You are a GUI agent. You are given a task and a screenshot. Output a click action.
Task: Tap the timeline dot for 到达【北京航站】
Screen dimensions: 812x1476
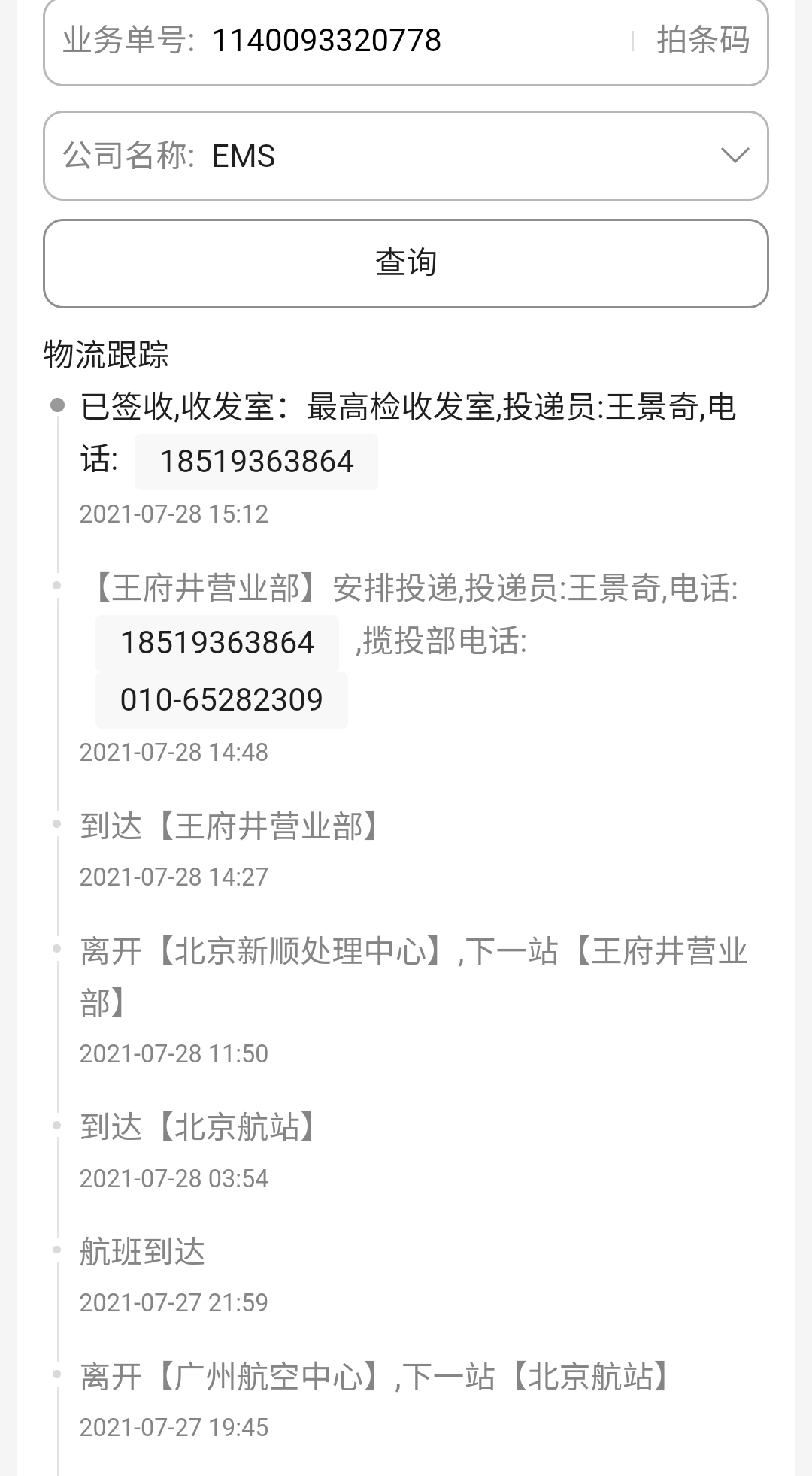(56, 1125)
